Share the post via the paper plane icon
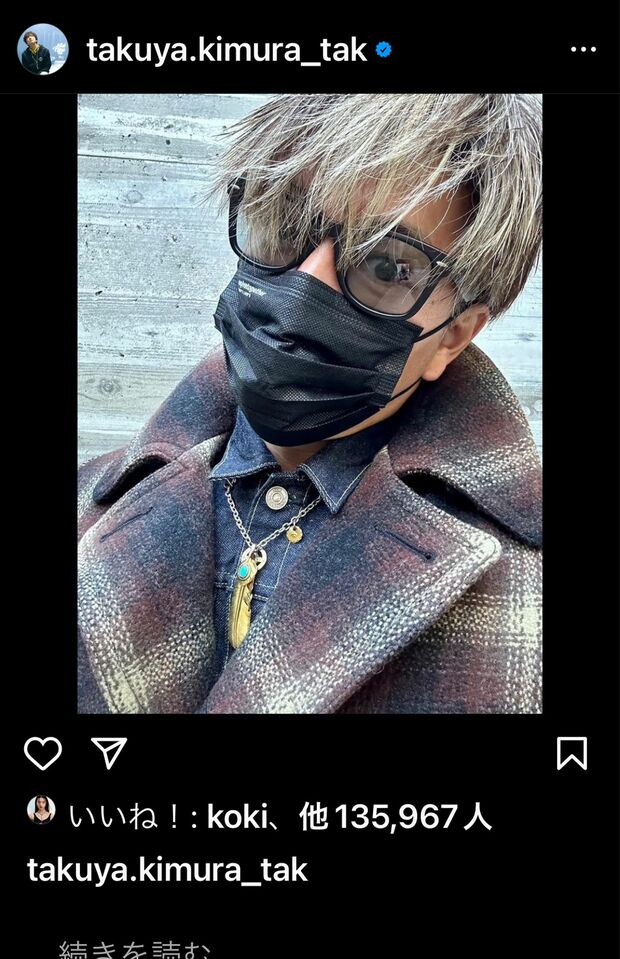This screenshot has width=620, height=959. pos(109,752)
